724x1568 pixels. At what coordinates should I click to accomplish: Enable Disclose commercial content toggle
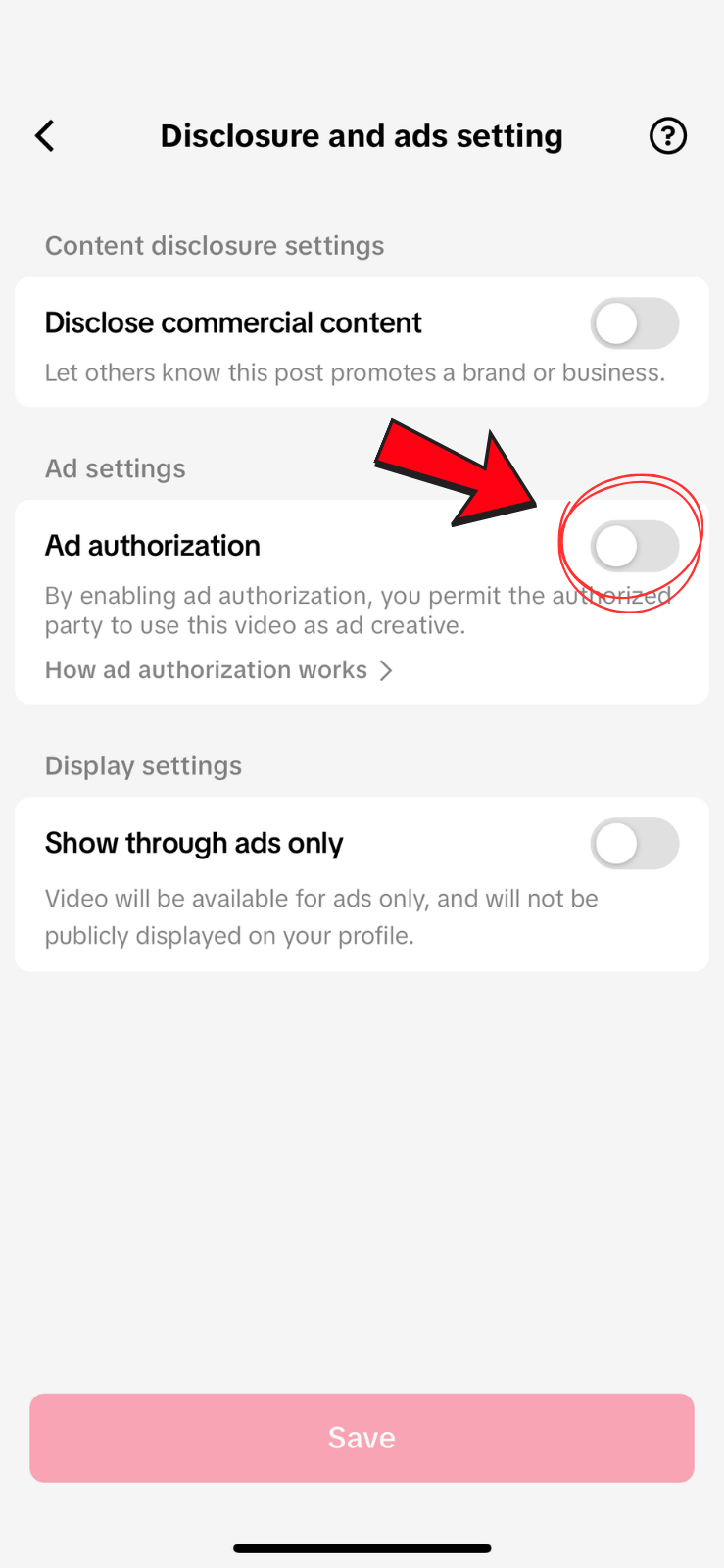click(634, 323)
